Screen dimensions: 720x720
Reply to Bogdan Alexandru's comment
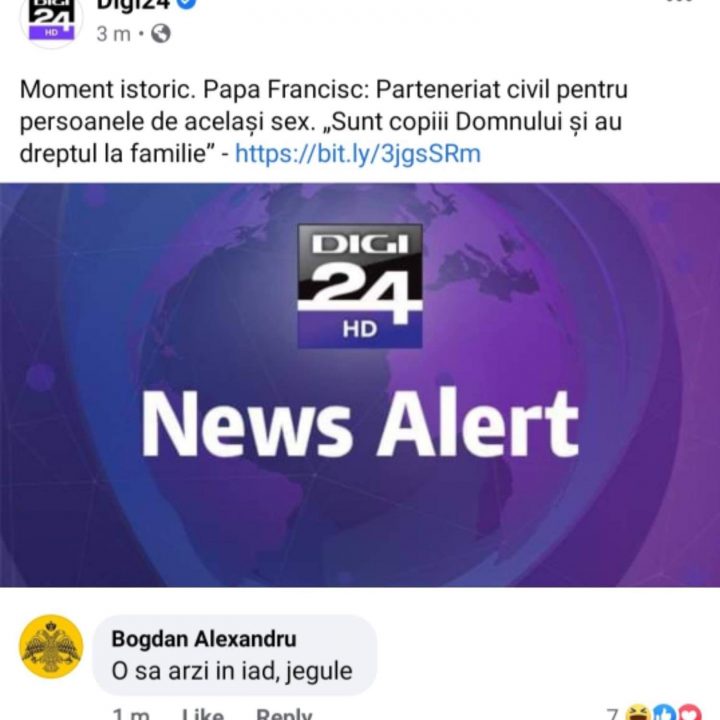(x=284, y=714)
